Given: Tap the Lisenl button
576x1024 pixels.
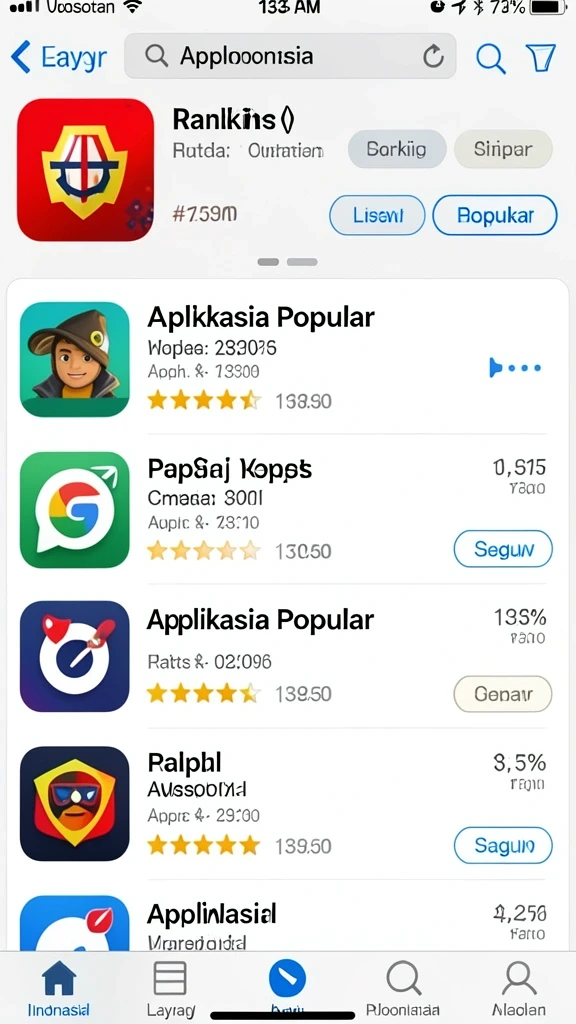Looking at the screenshot, I should coord(377,215).
